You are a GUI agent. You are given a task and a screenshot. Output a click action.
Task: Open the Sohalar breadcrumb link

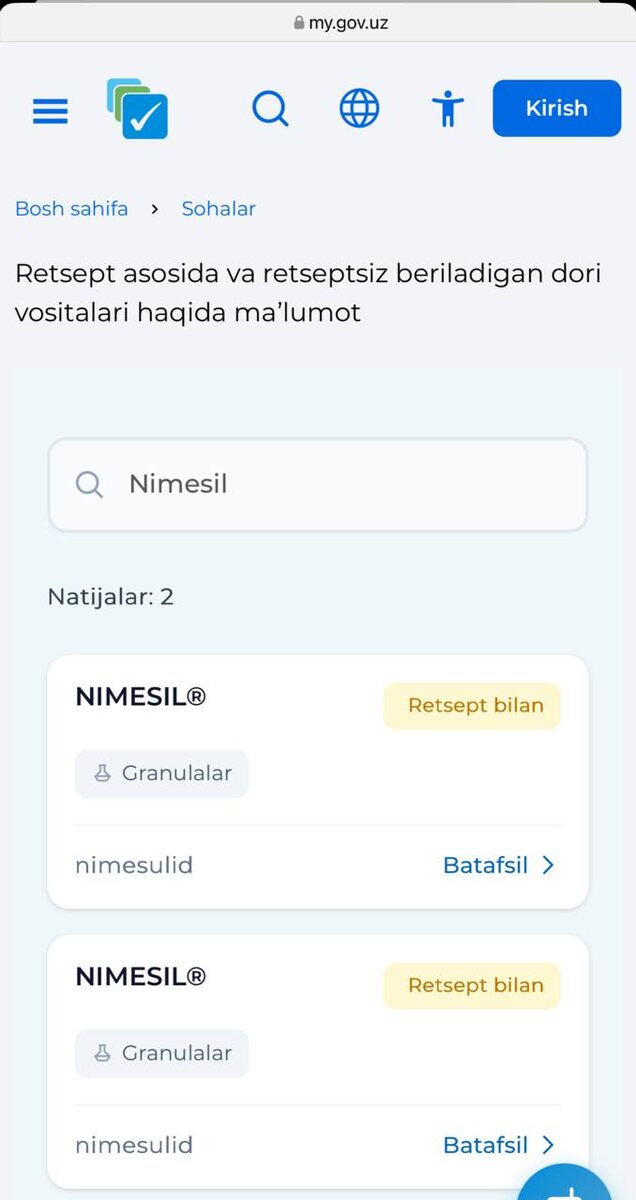point(218,209)
